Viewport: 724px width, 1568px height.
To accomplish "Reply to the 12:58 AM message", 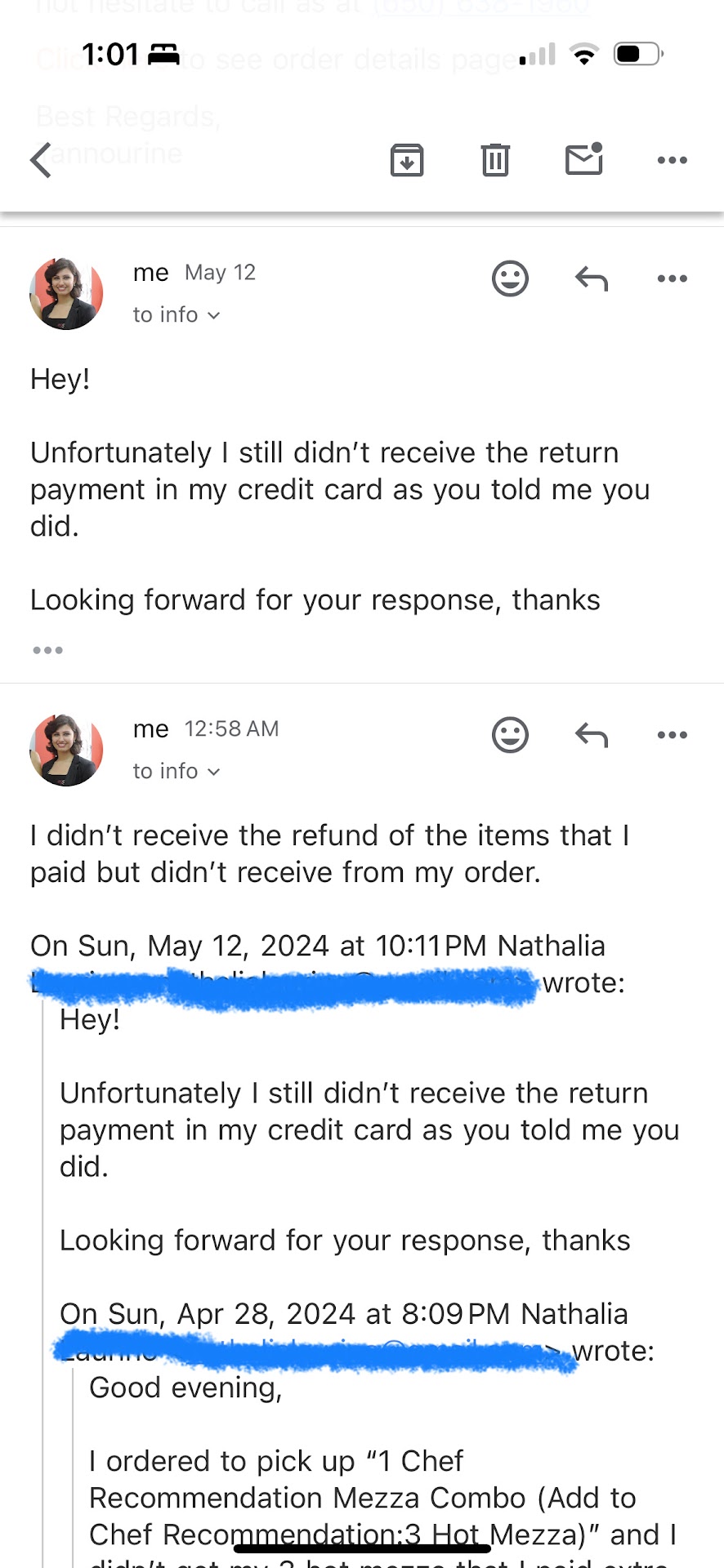I will pyautogui.click(x=591, y=735).
